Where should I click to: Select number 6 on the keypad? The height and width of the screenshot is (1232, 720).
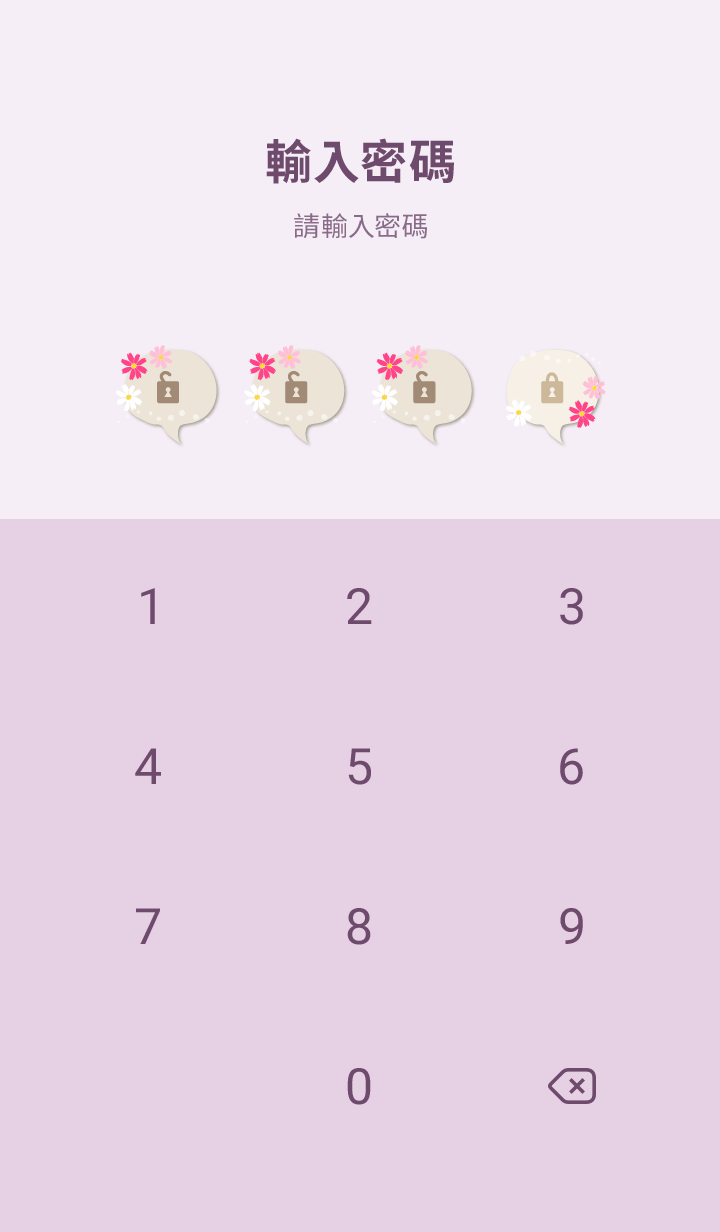click(x=571, y=767)
